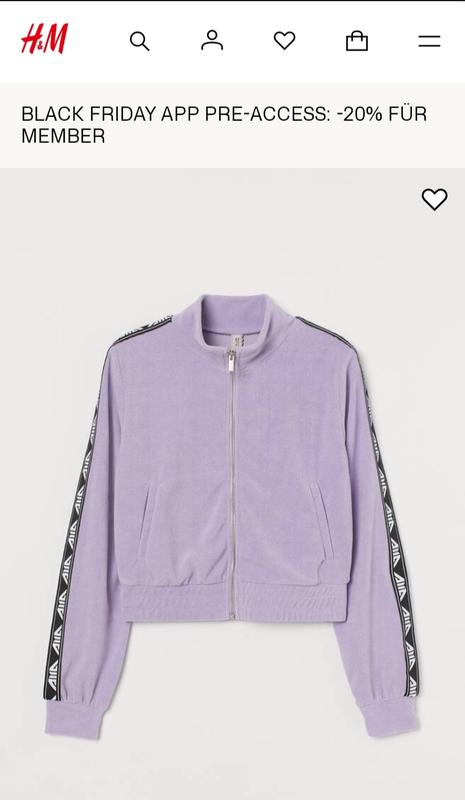This screenshot has height=800, width=465.
Task: Open the shopping bag
Action: [357, 41]
